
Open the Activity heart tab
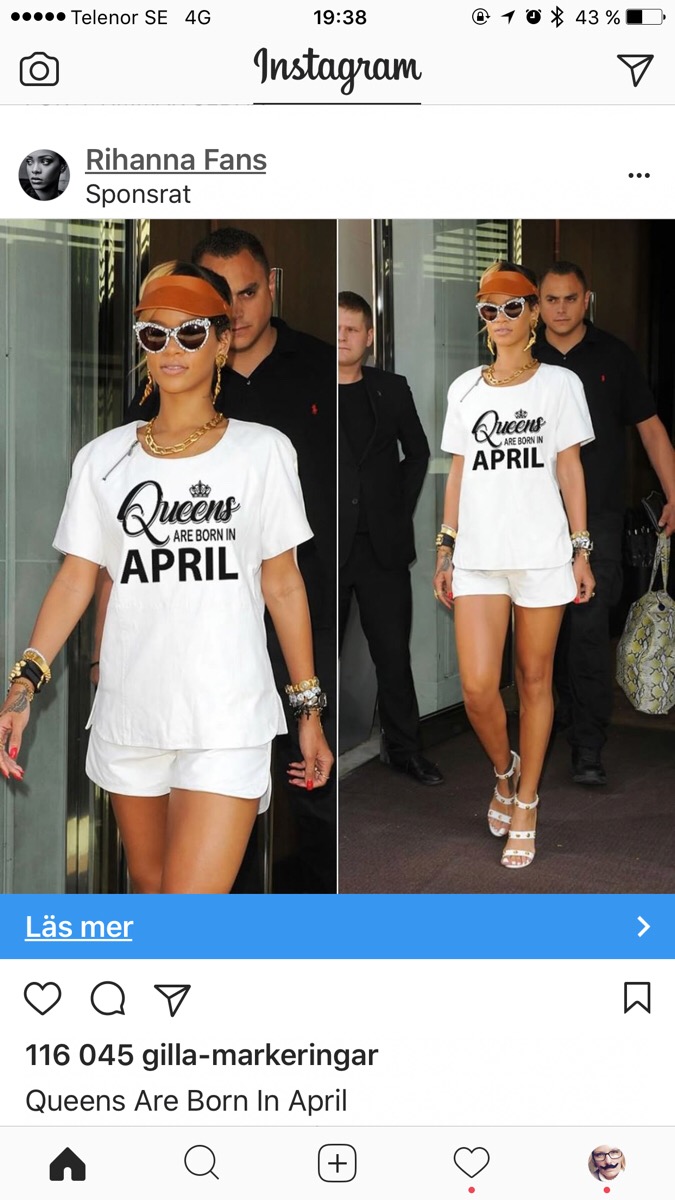coord(471,1163)
